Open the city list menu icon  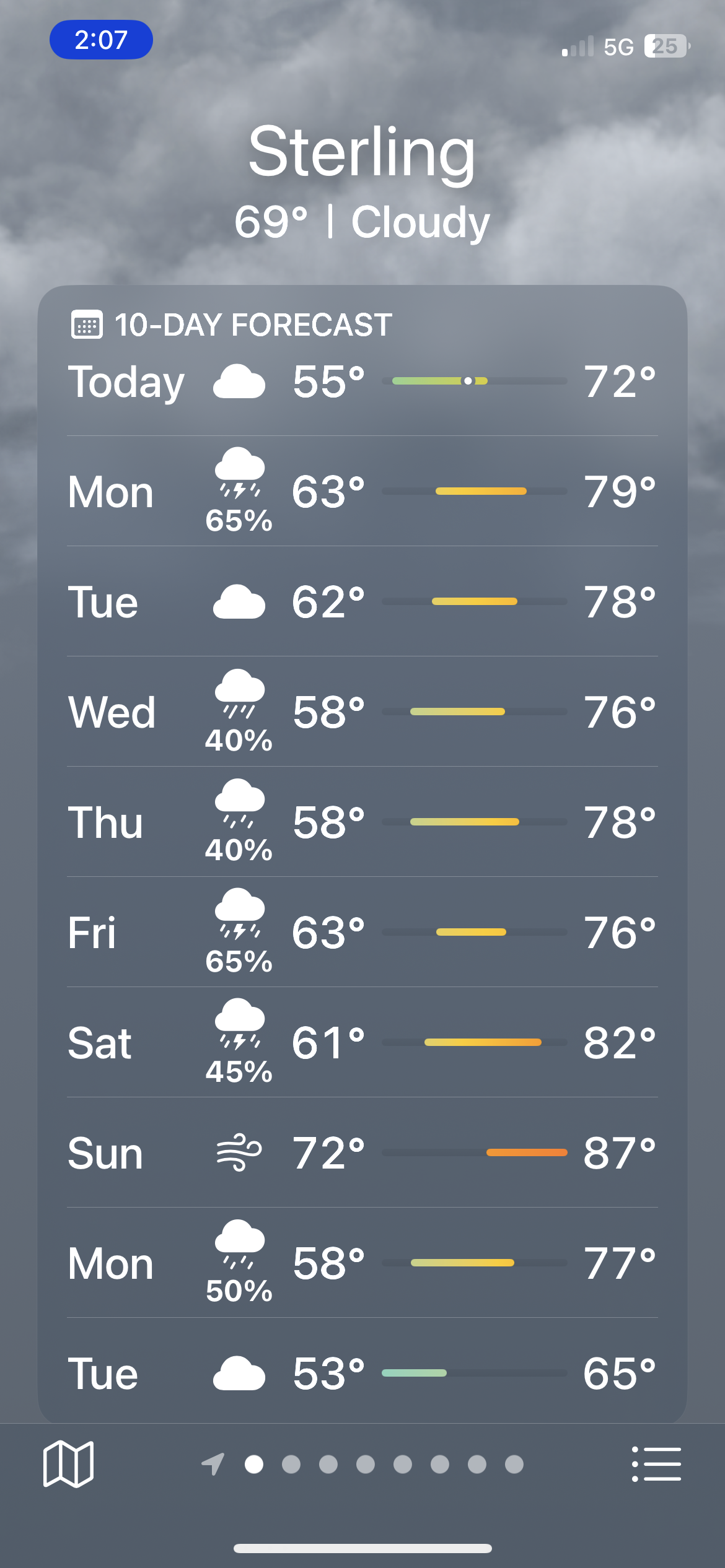[656, 1464]
